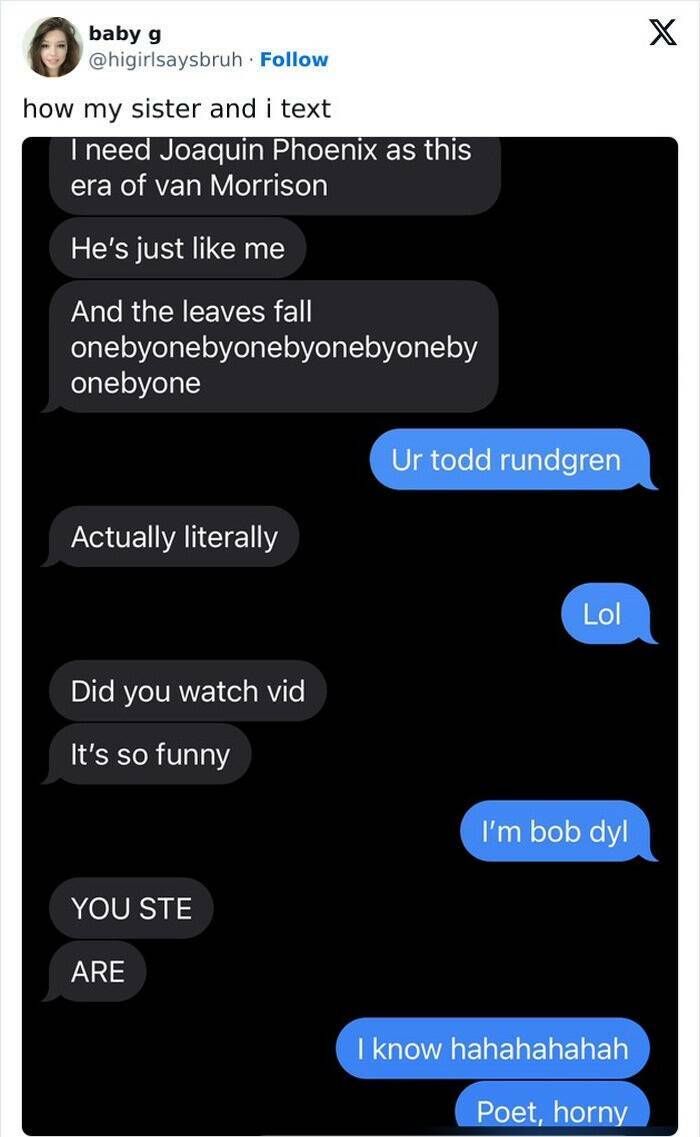This screenshot has height=1137, width=700.
Task: Open the attached text conversation image
Action: (x=350, y=636)
